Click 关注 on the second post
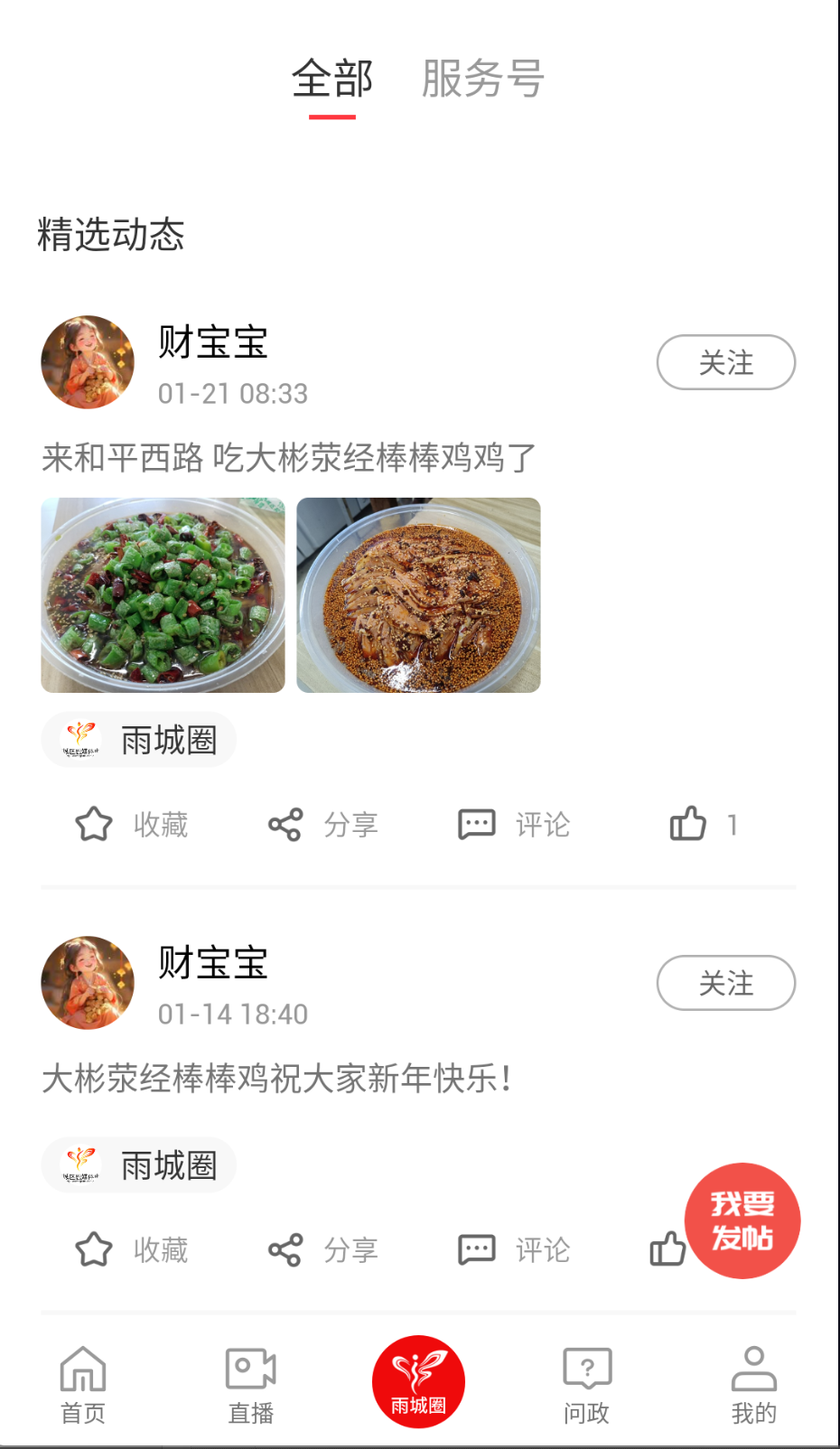Viewport: 840px width, 1449px height. coord(725,983)
